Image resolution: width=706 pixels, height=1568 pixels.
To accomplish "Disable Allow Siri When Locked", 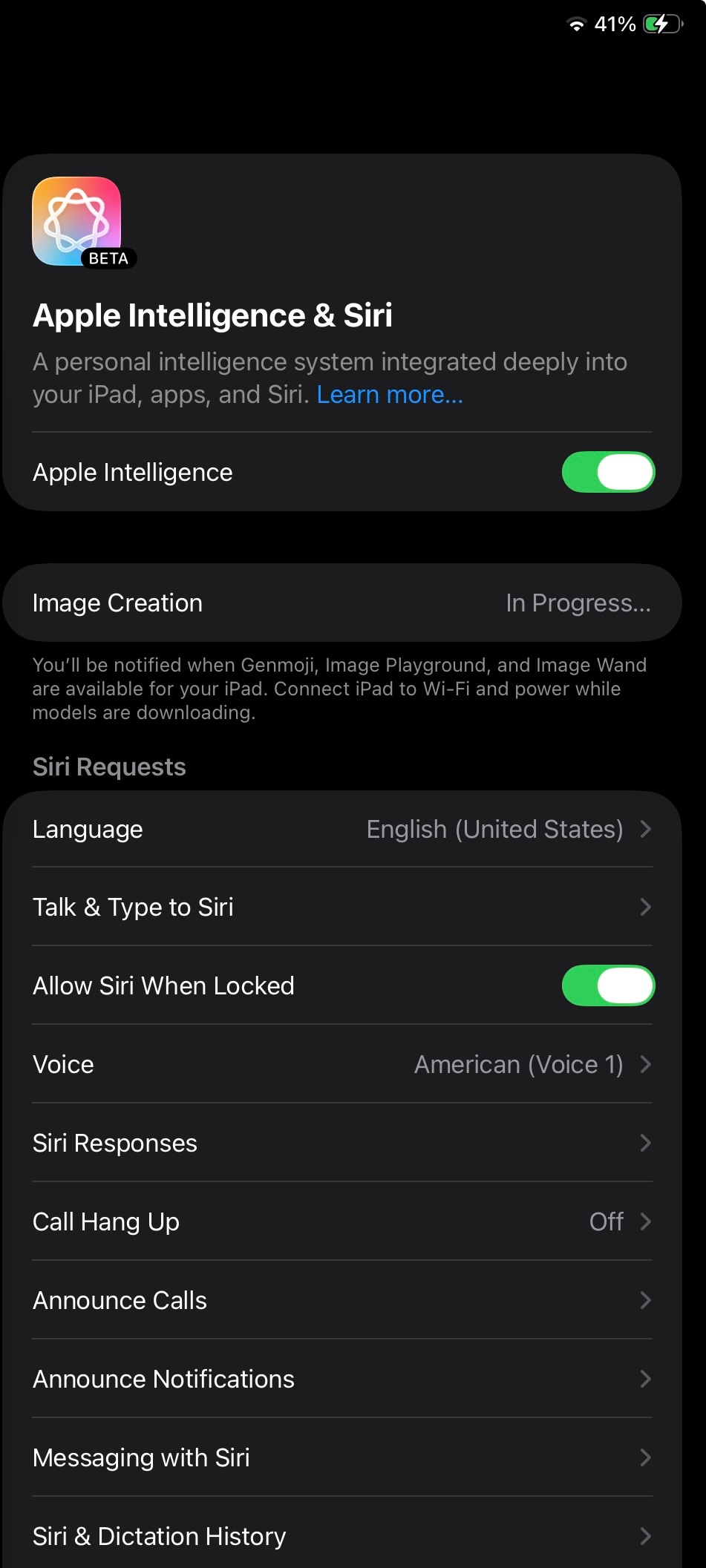I will [607, 985].
